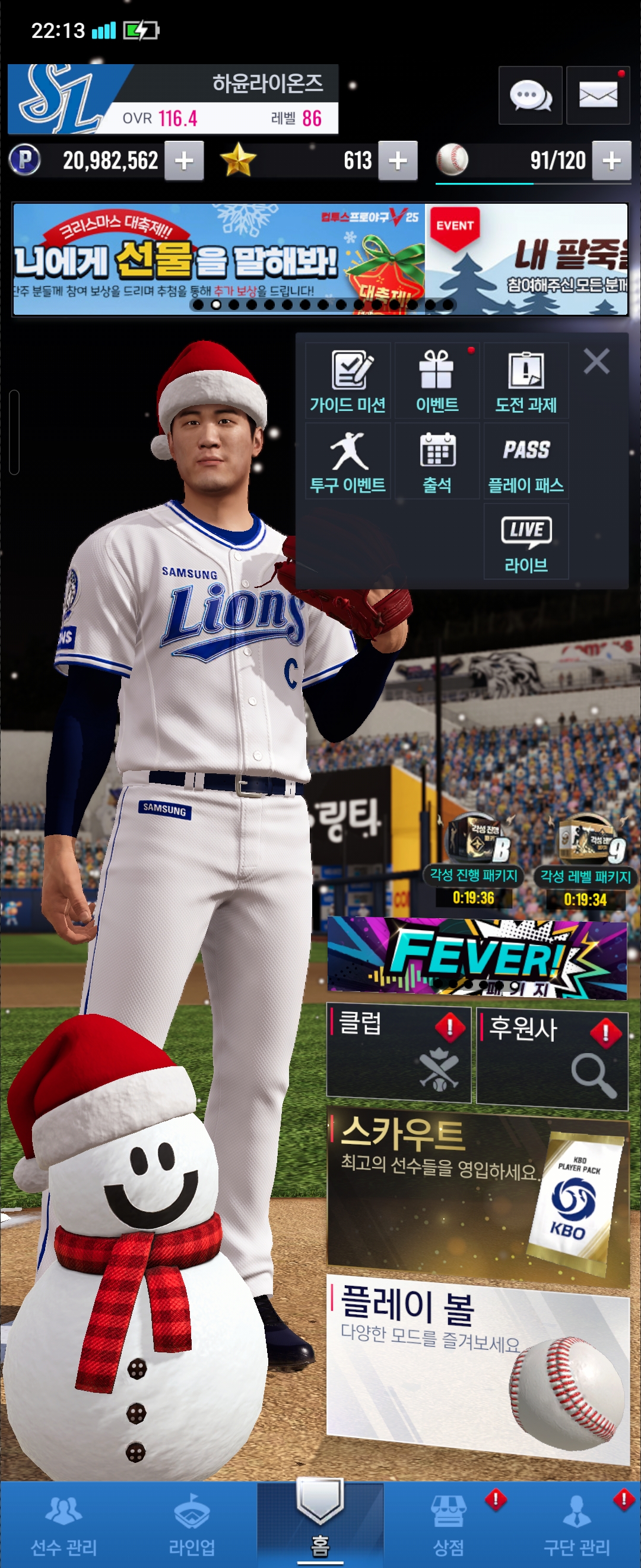641x1568 pixels.
Task: Open the 클럽 tile
Action: (x=399, y=1054)
